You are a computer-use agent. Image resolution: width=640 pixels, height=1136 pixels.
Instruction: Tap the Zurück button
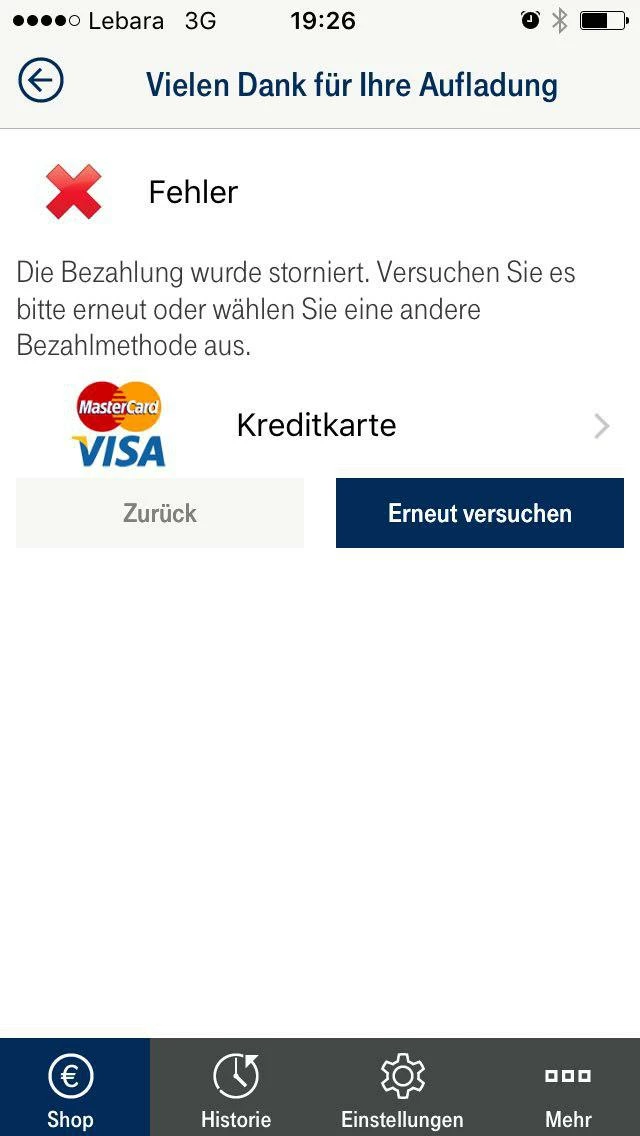click(160, 513)
